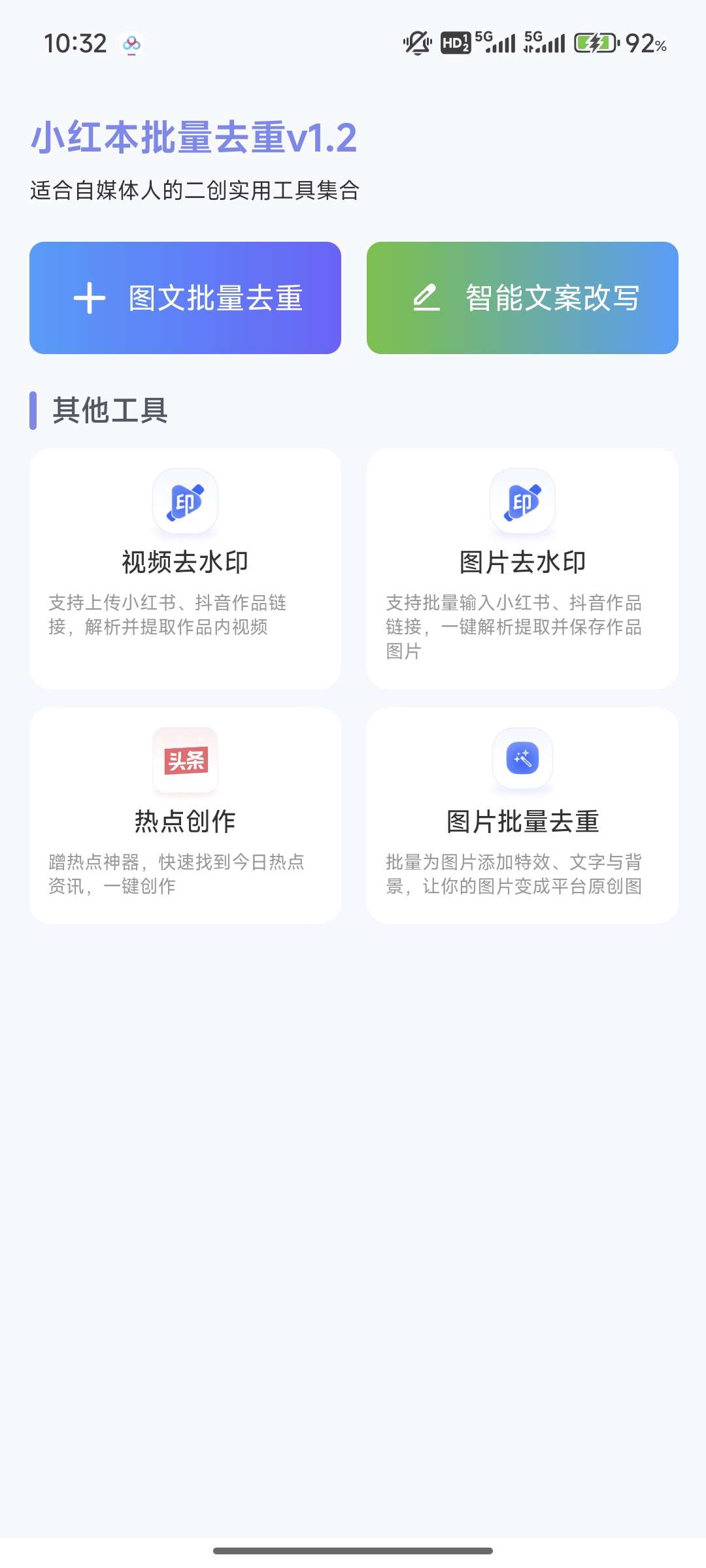Viewport: 706px width, 1568px height.
Task: Open the magic wand 图片批量去重 icon
Action: tap(522, 758)
